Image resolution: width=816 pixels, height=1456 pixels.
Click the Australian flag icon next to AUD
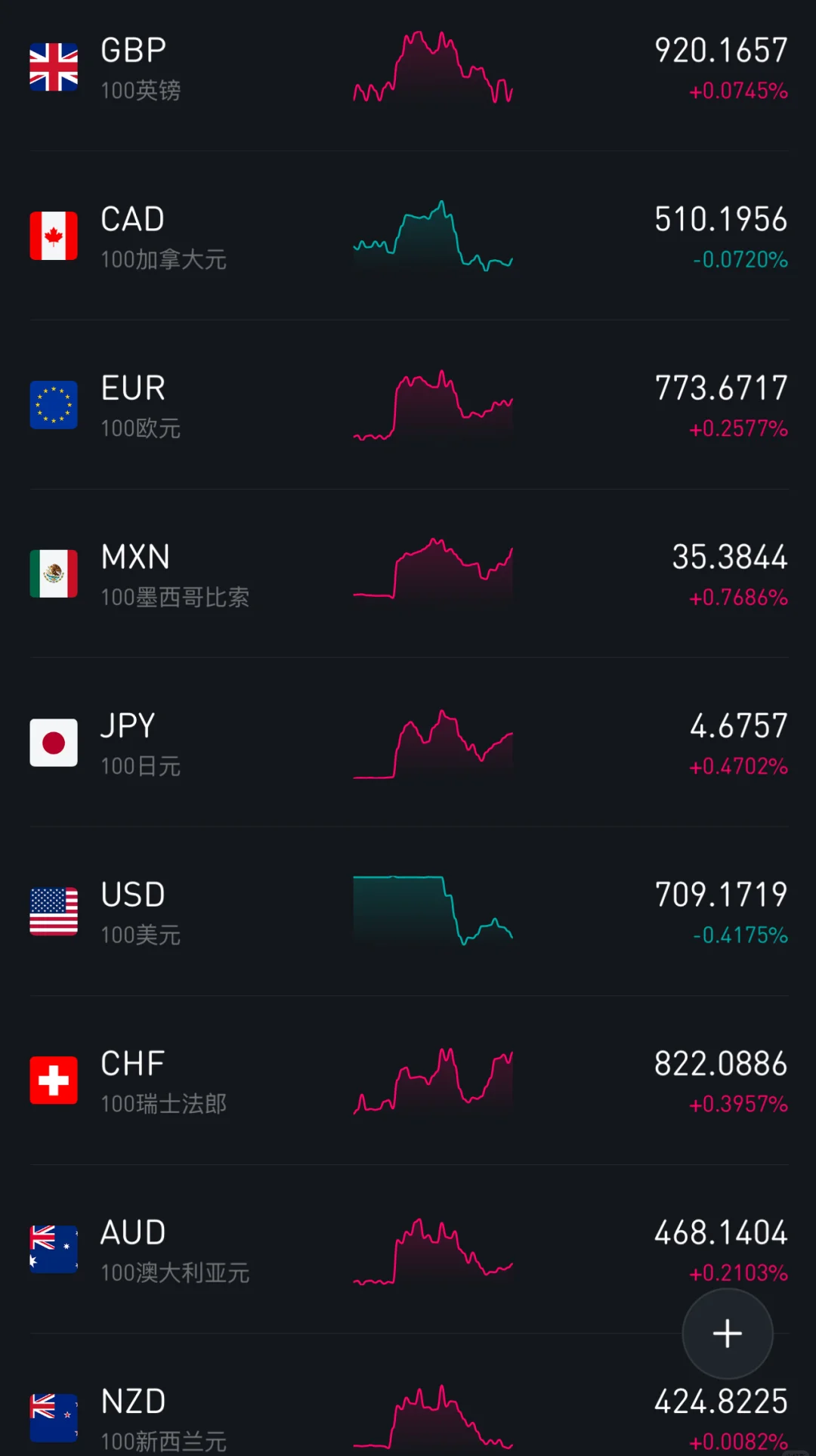point(53,1250)
